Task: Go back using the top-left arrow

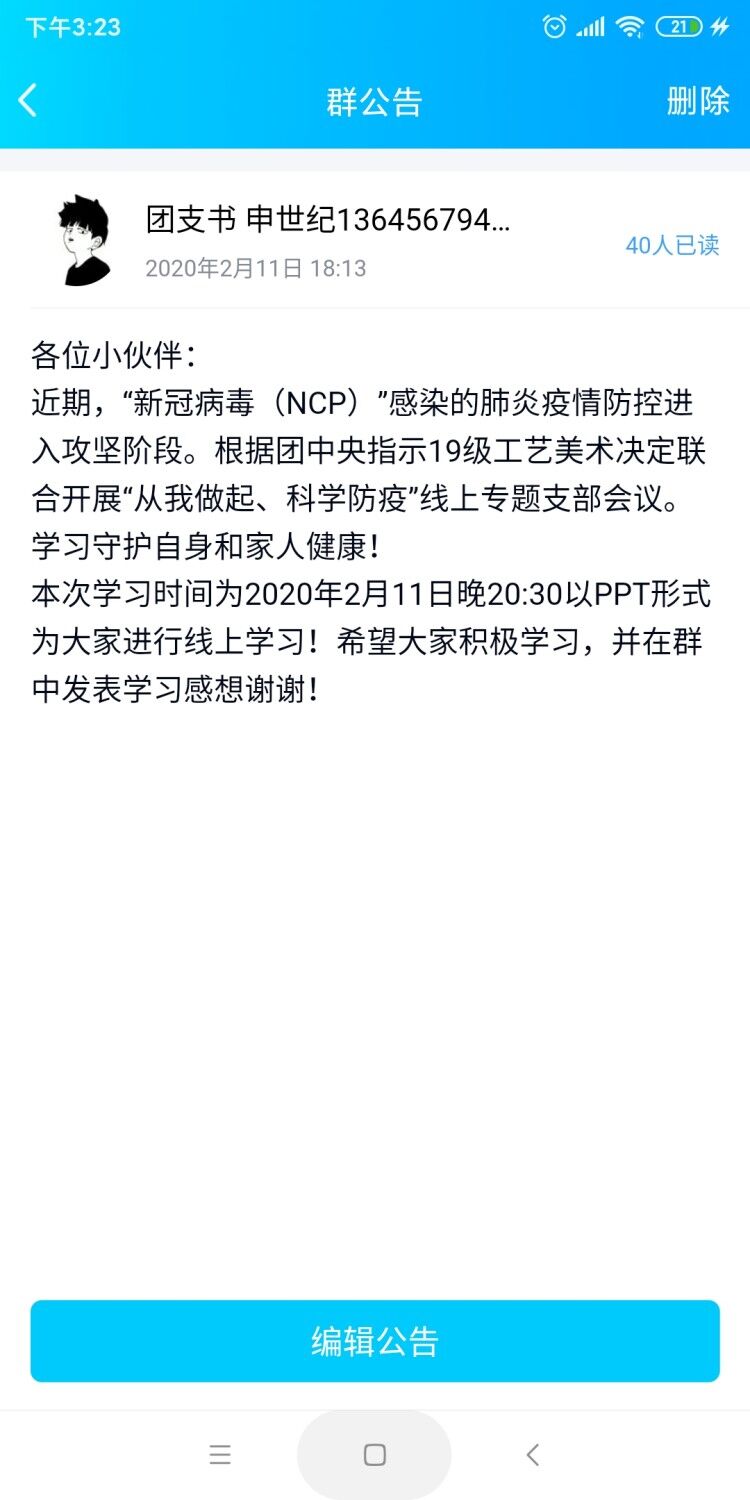Action: 28,100
